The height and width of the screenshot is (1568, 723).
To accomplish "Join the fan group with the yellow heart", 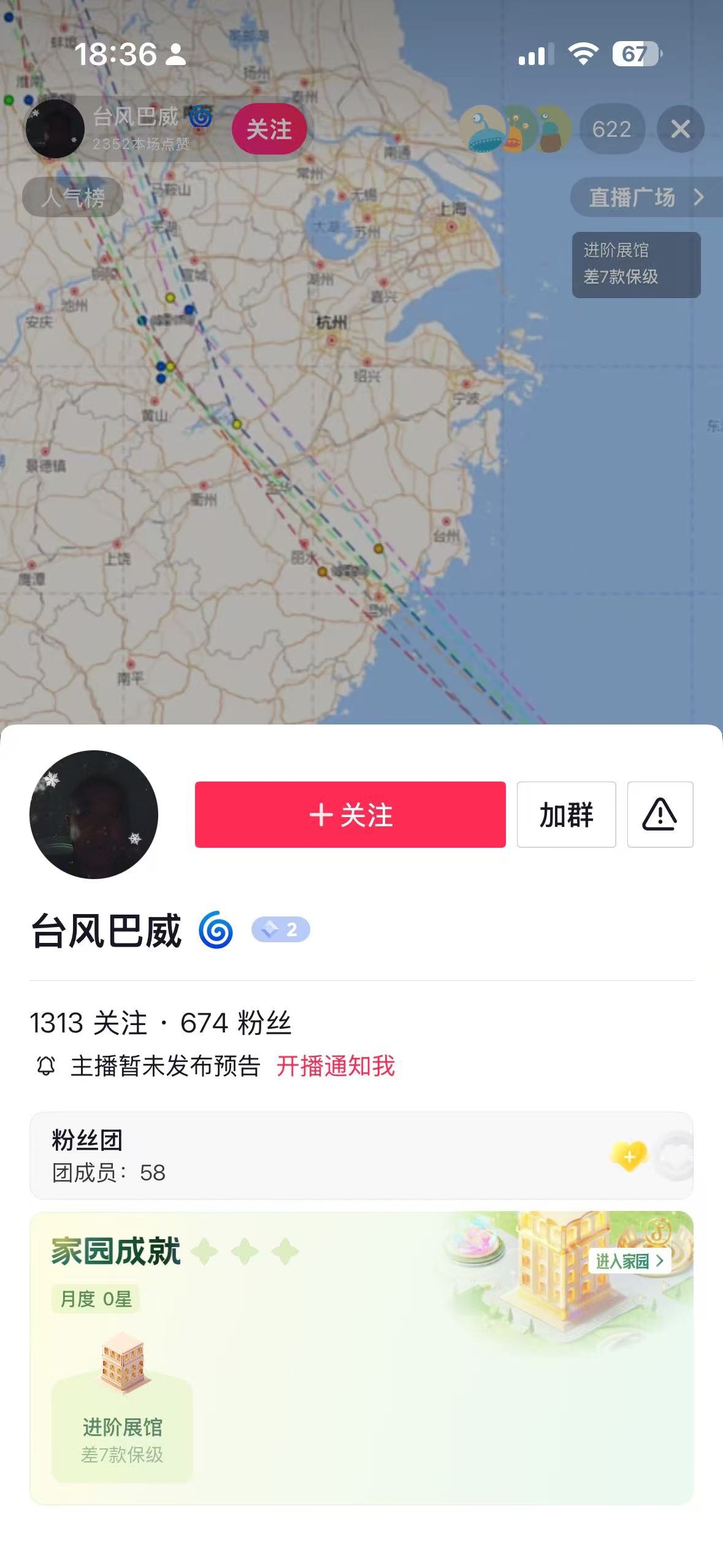I will (x=629, y=1156).
